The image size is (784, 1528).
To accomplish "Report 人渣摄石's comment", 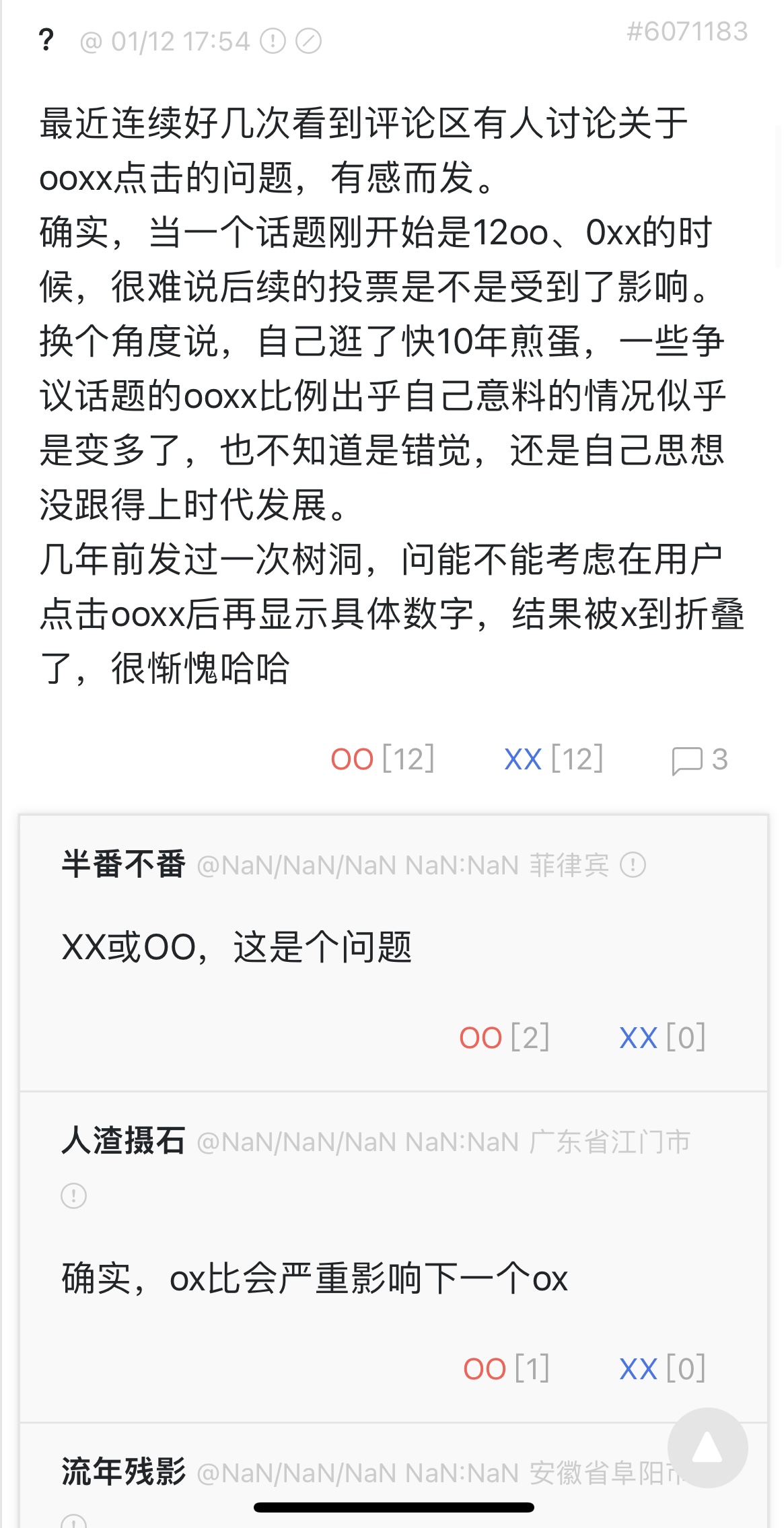I will tap(73, 1195).
